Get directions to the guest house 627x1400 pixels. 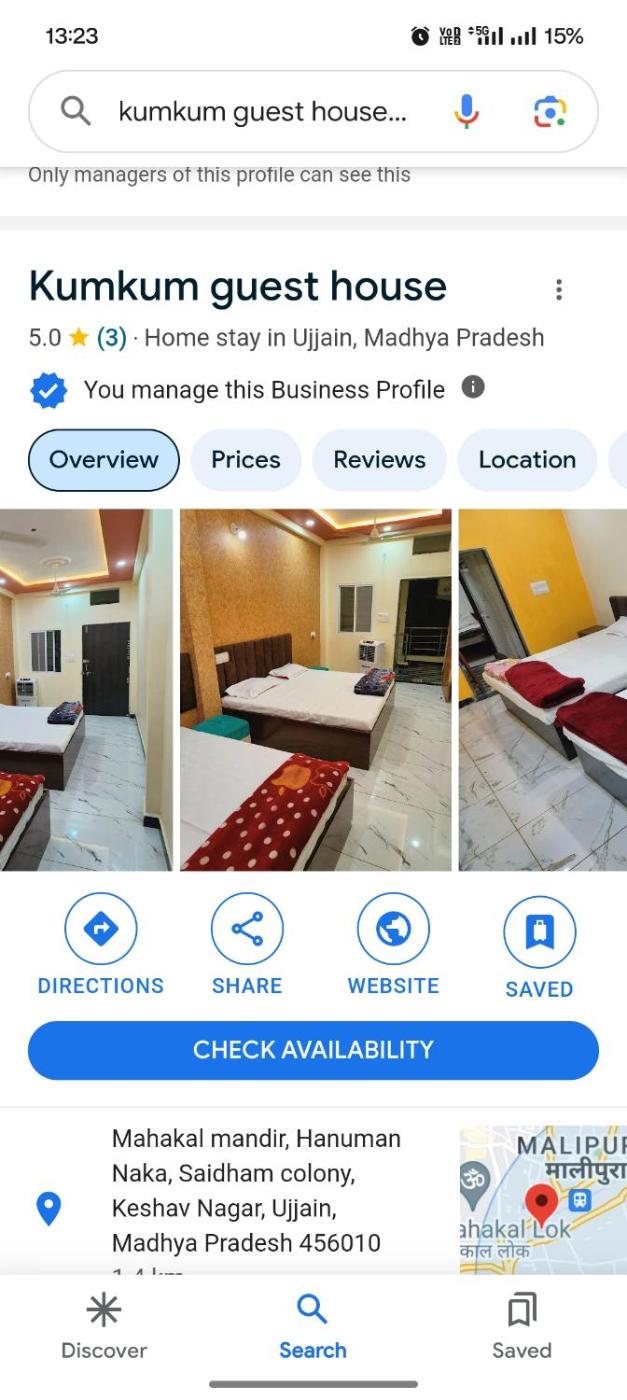(x=101, y=945)
